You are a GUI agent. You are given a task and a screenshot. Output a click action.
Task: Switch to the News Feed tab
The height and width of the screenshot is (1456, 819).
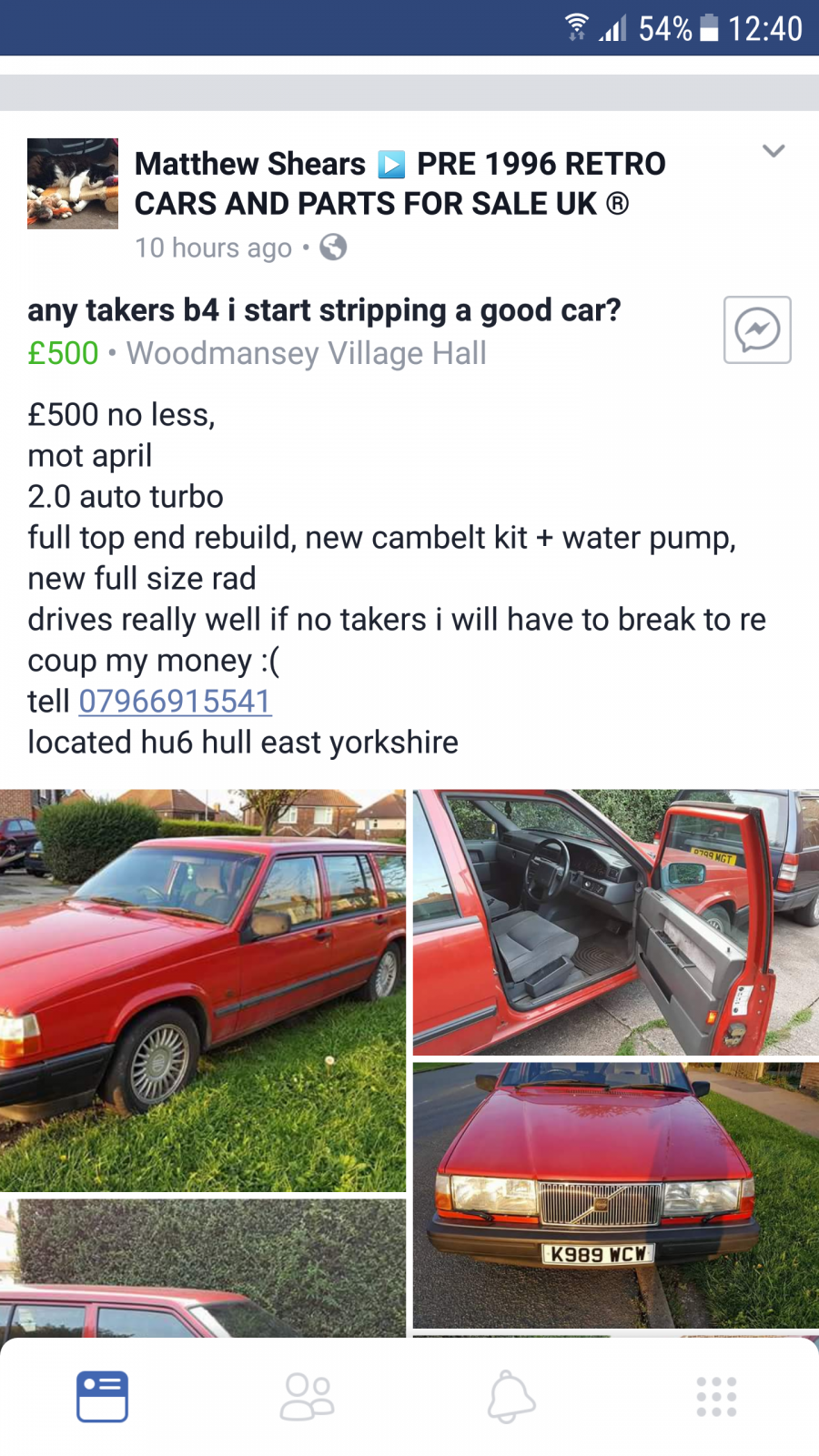[102, 1396]
